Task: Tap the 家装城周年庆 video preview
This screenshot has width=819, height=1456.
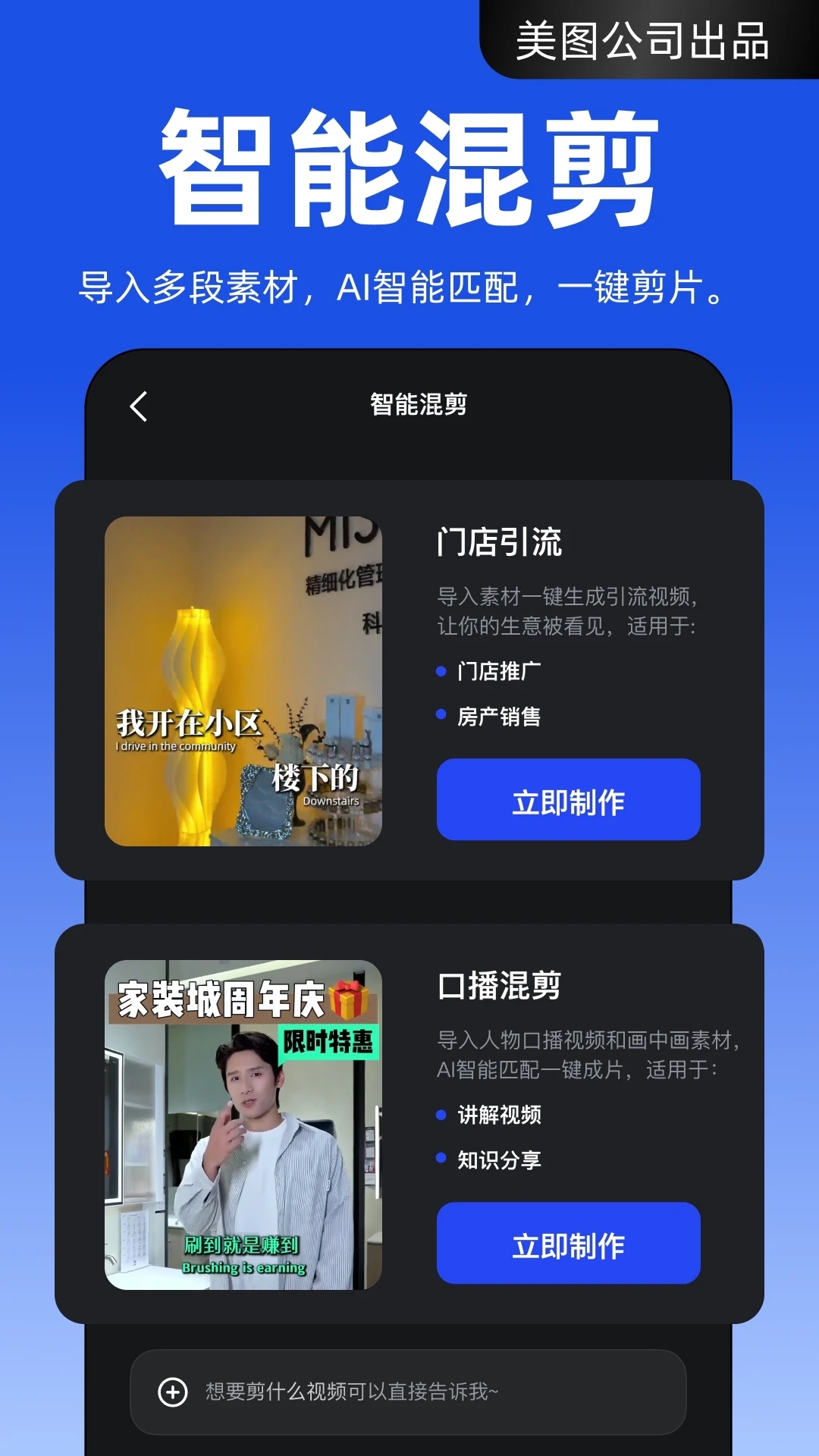Action: [245, 1122]
